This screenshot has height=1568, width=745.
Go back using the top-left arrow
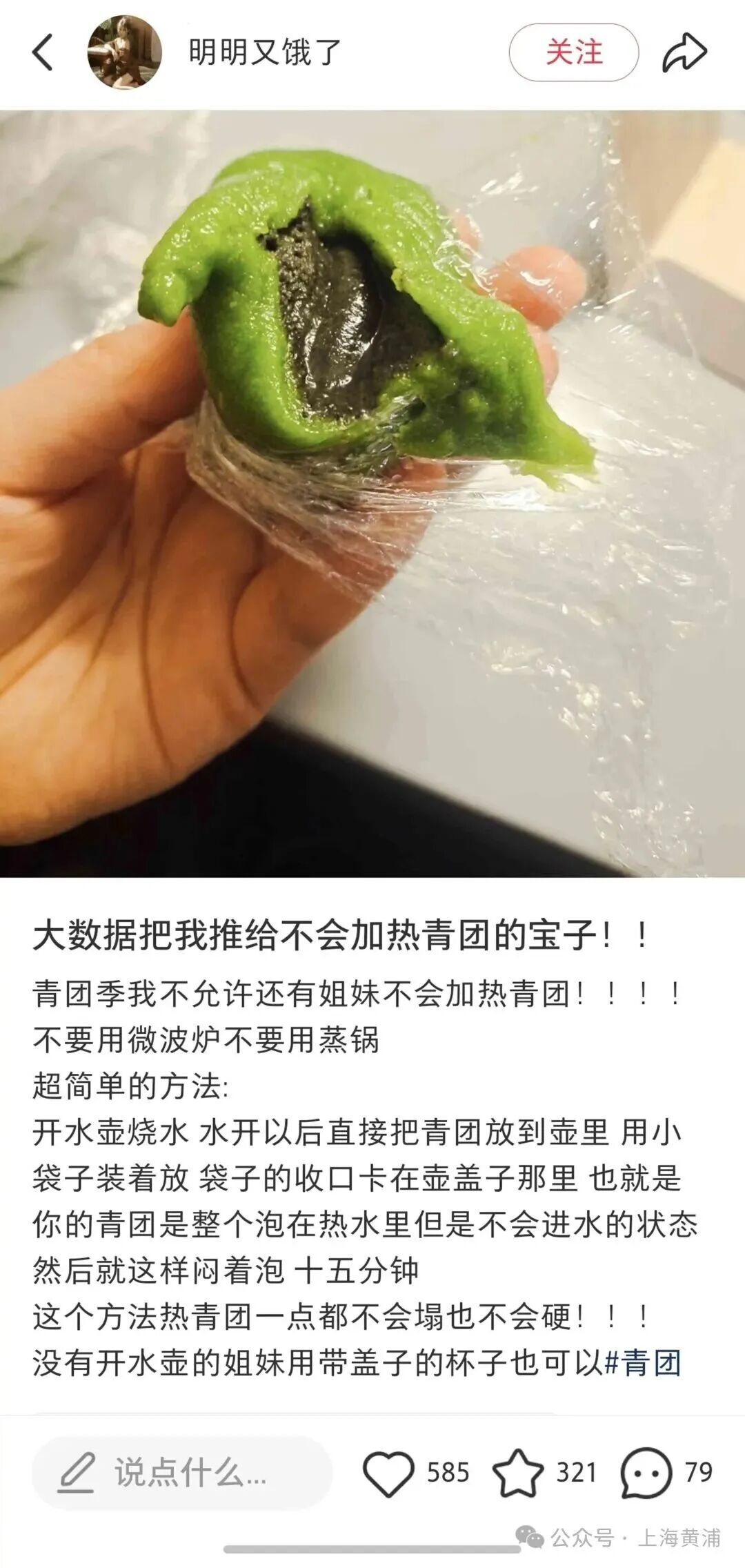(43, 53)
